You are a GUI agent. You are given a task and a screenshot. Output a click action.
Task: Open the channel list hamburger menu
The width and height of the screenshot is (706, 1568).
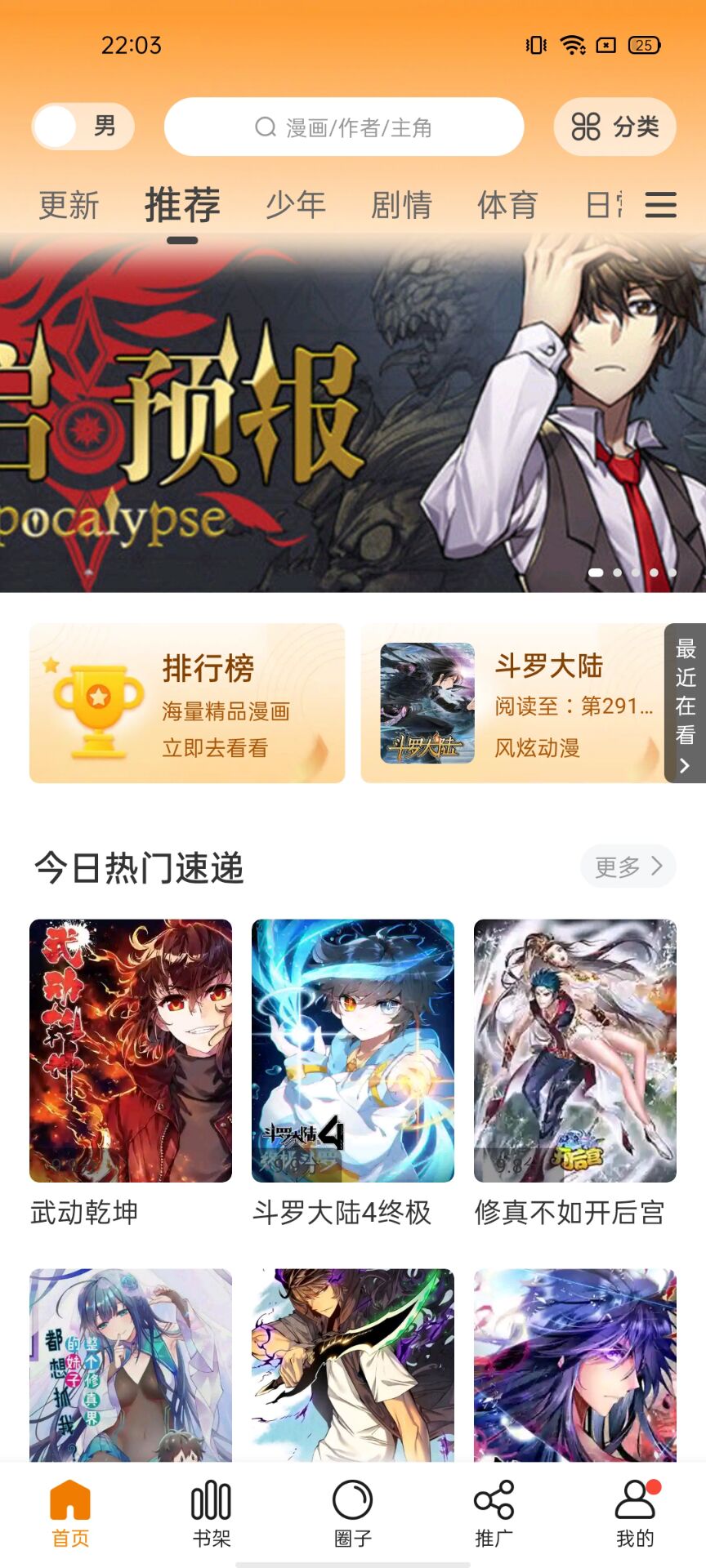pyautogui.click(x=660, y=205)
